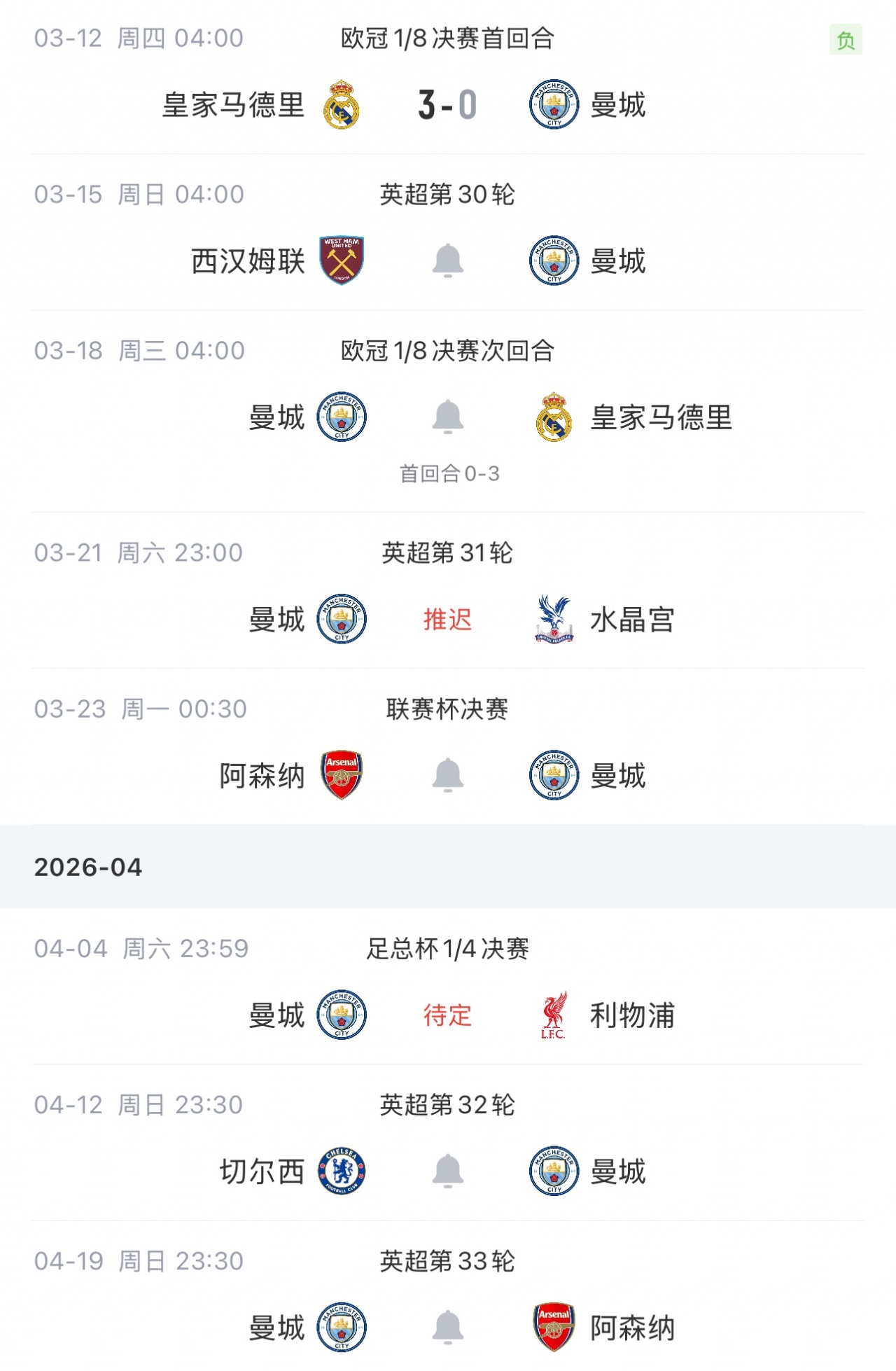Screen dimensions: 896x1371
Task: Set reminder bell for League Cup final
Action: (x=447, y=776)
